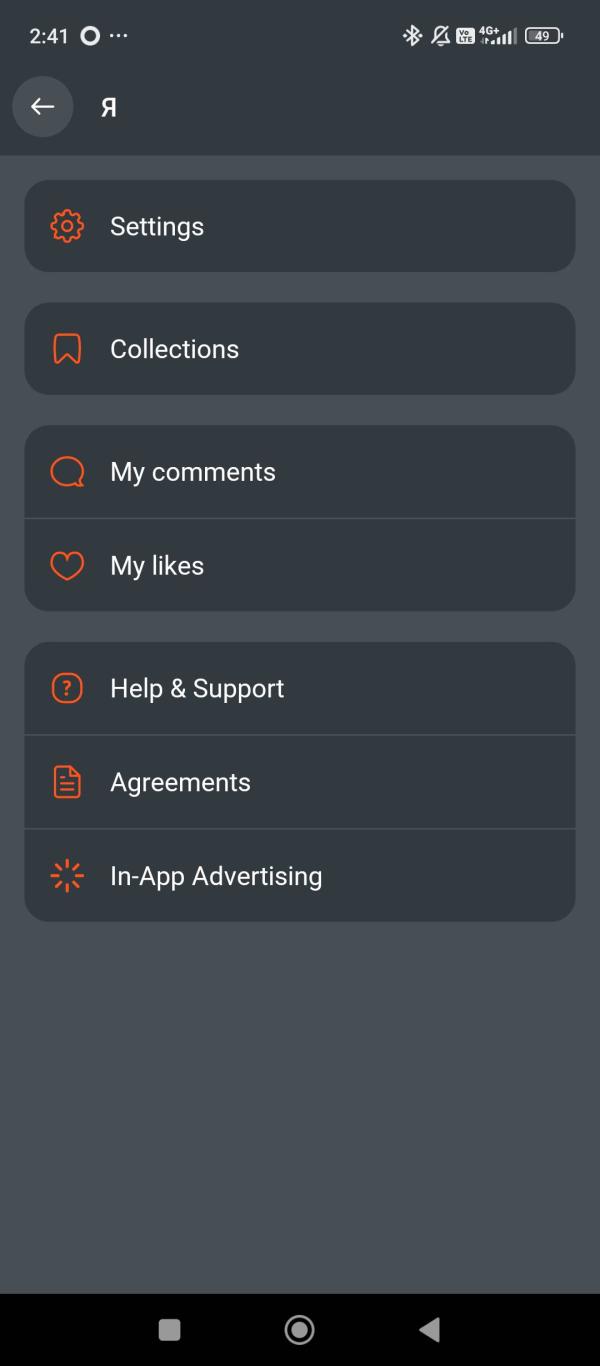This screenshot has height=1366, width=600.
Task: View My comments
Action: point(299,472)
